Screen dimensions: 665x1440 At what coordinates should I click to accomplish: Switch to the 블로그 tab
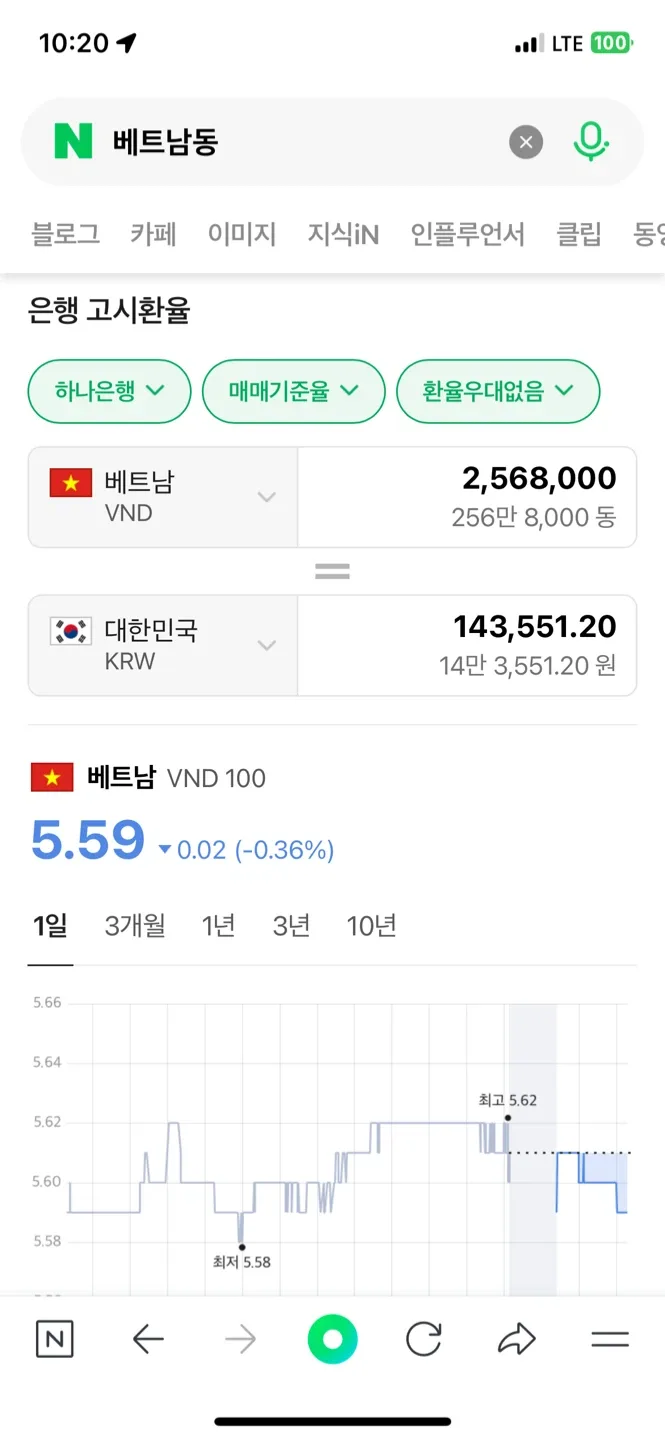(x=66, y=234)
